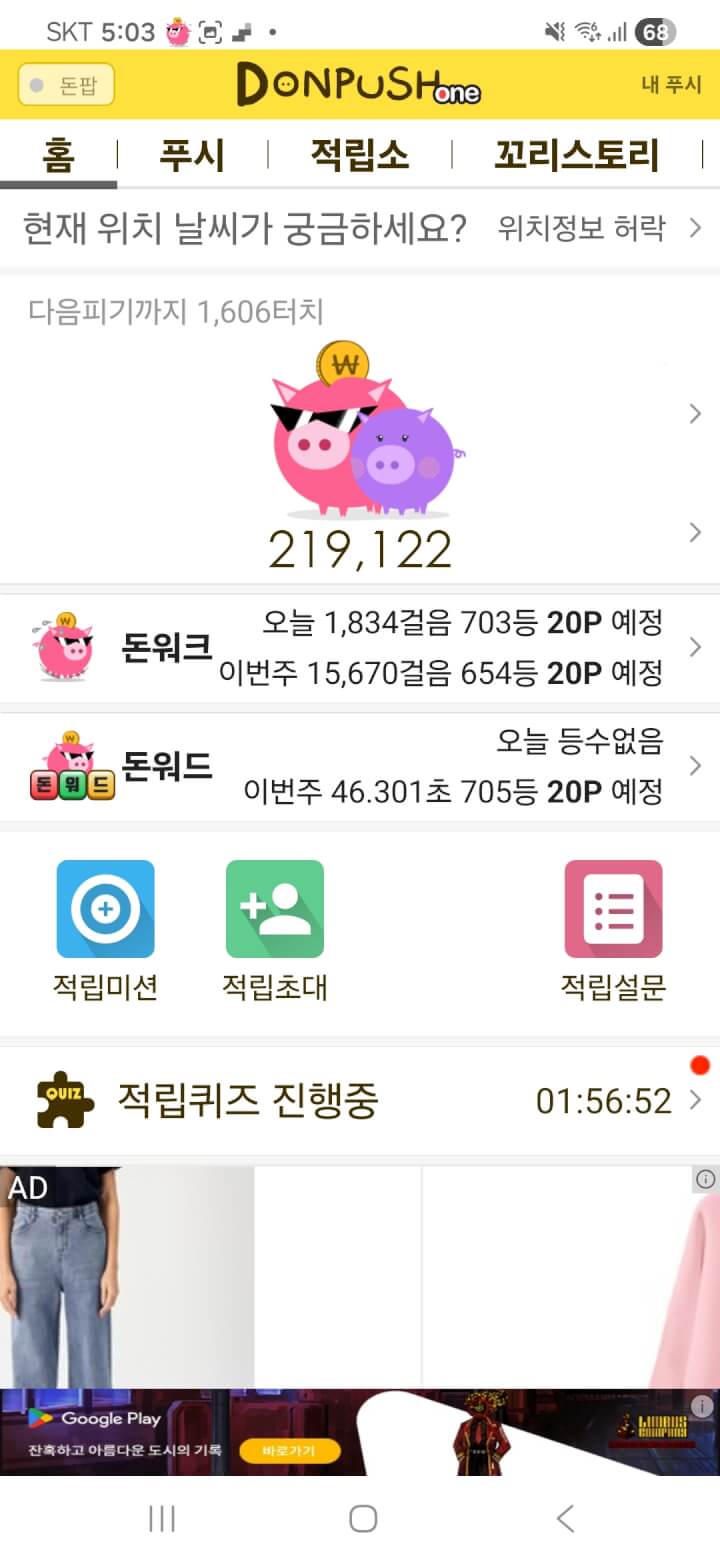Switch to the 적립소 tab
The height and width of the screenshot is (1560, 720).
359,156
